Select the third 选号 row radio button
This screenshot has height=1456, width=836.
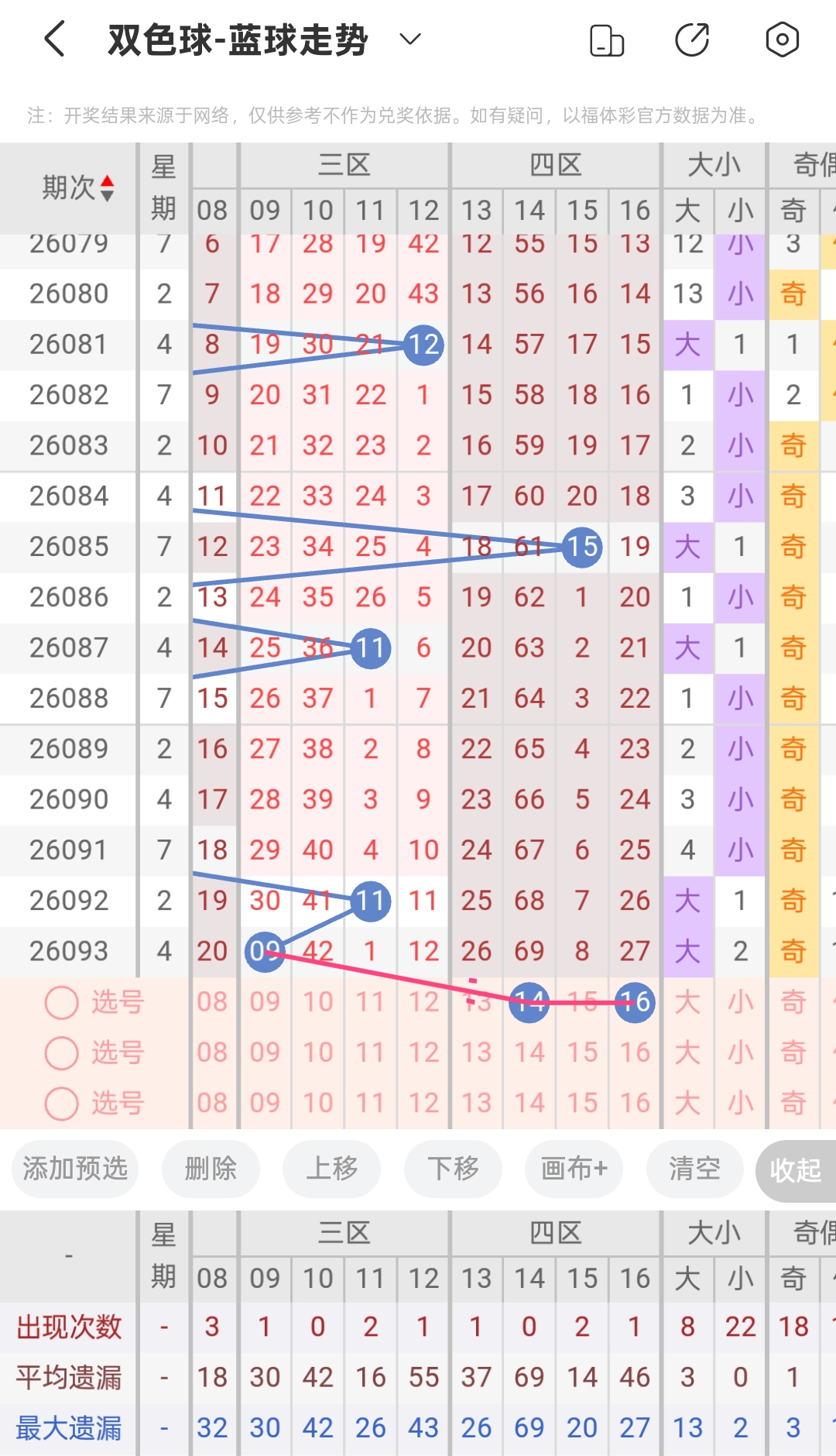[x=62, y=1104]
